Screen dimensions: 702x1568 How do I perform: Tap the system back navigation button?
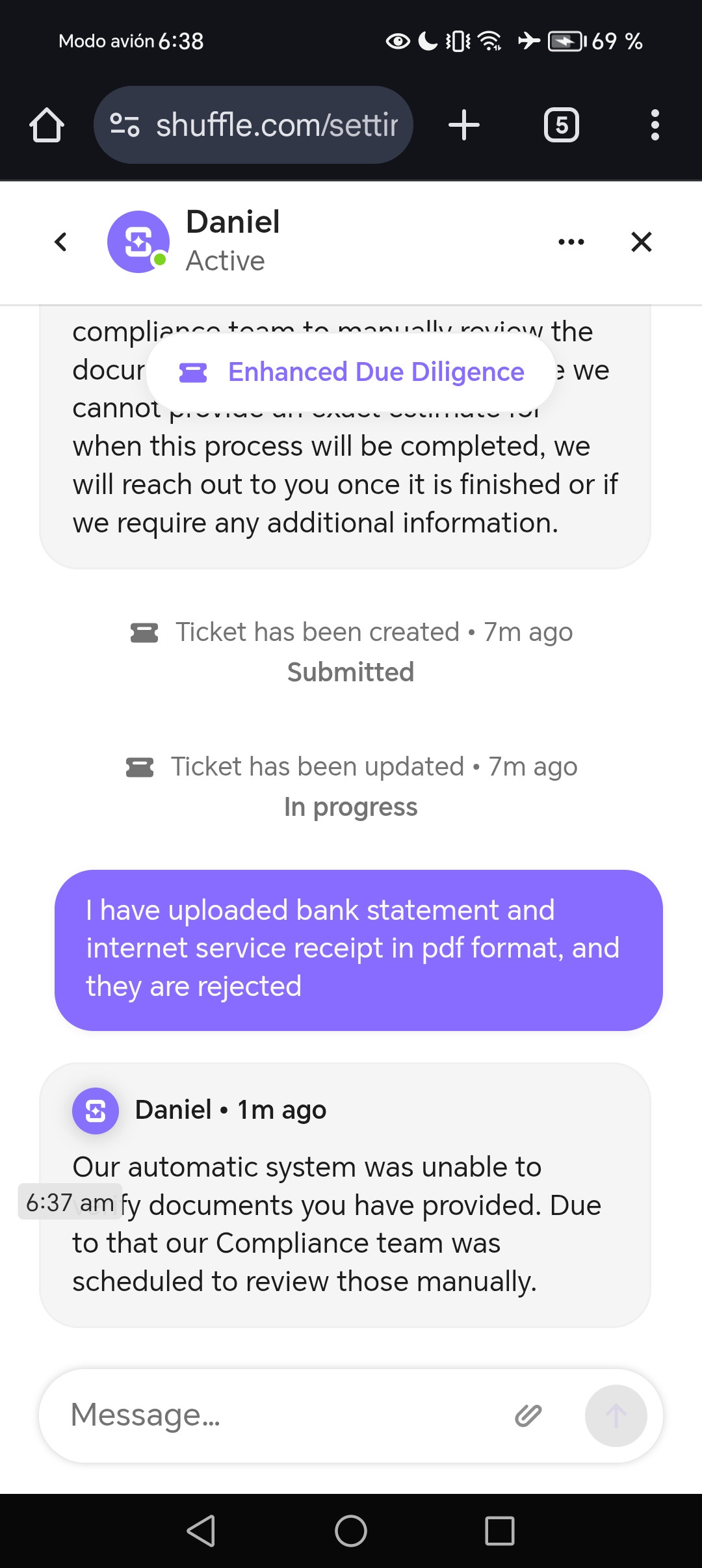[x=201, y=1530]
